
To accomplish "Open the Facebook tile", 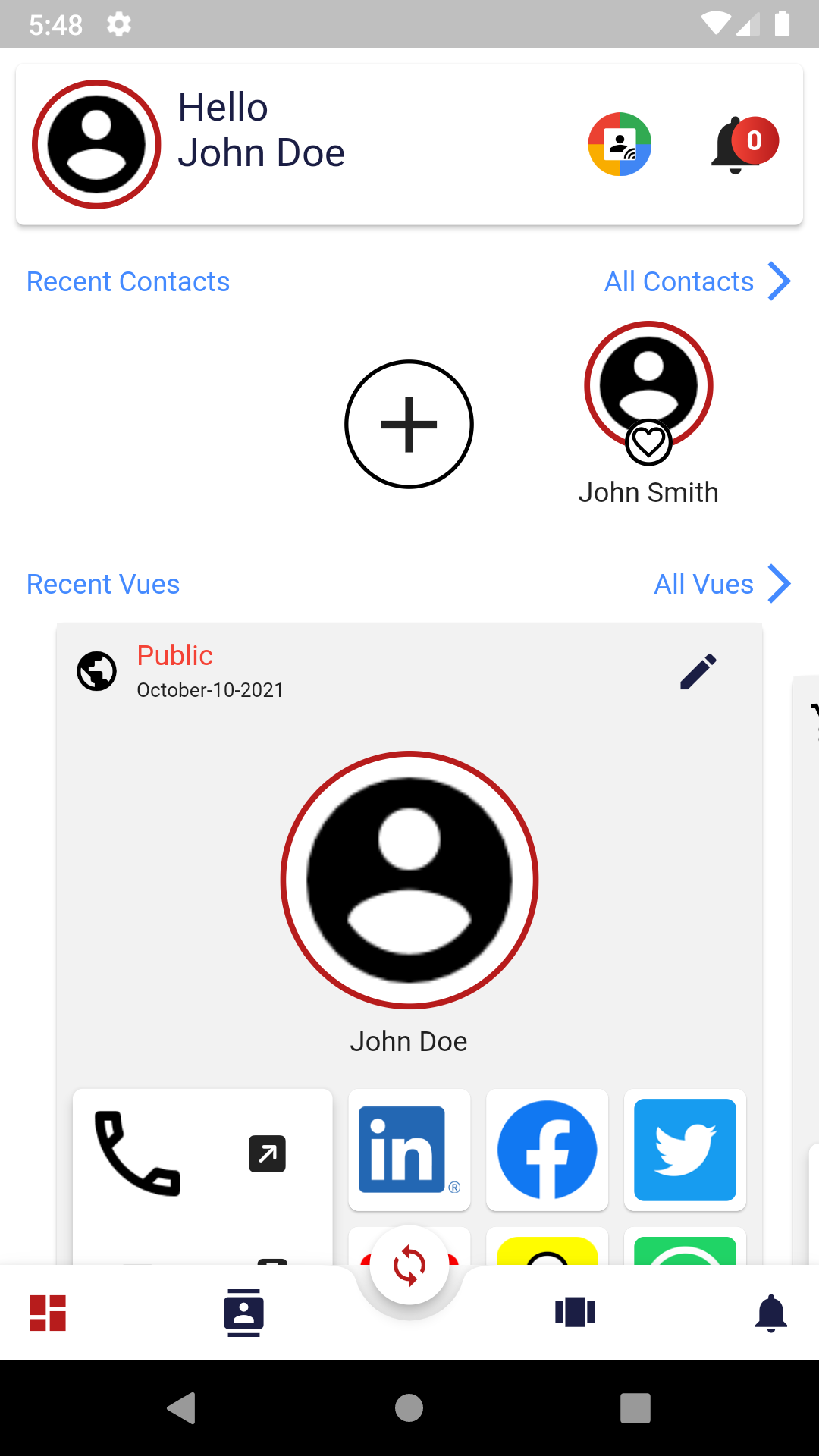I will 547,1150.
